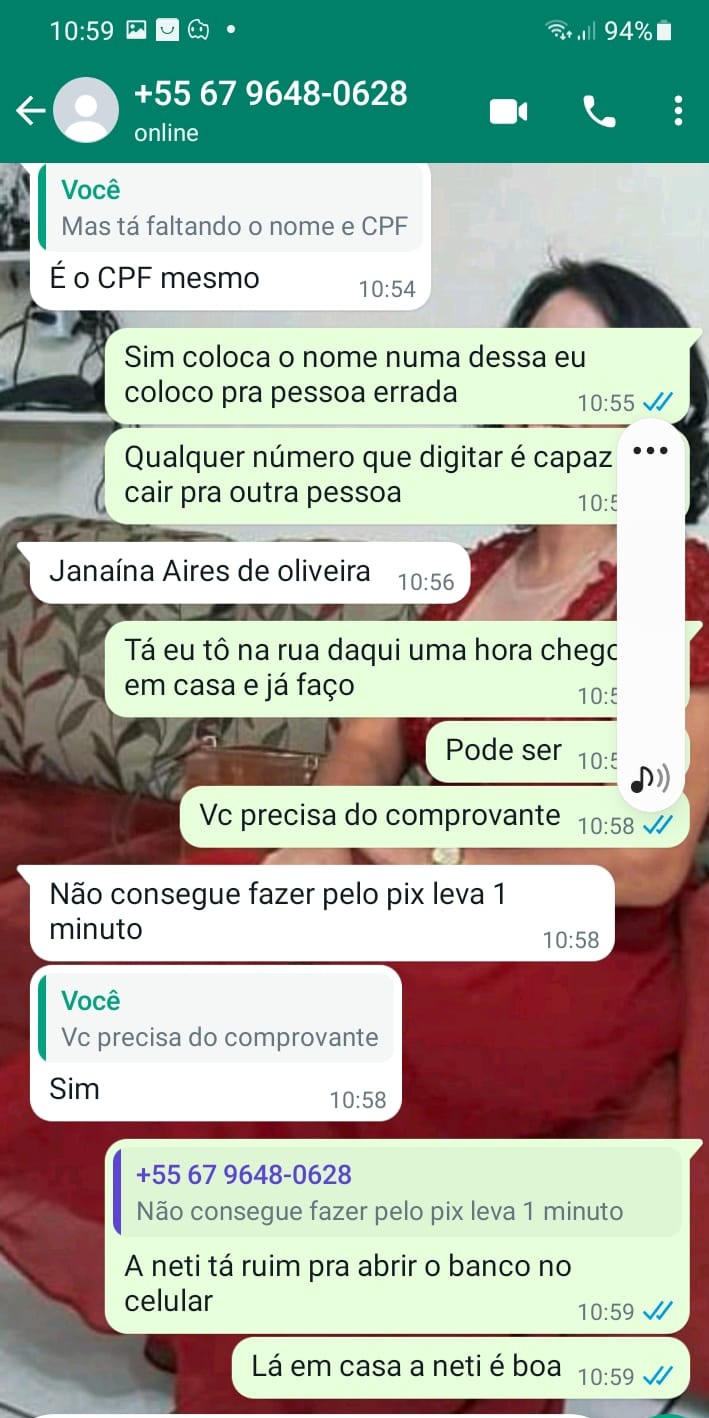
Task: Tap the media volume sound icon
Action: [x=651, y=777]
